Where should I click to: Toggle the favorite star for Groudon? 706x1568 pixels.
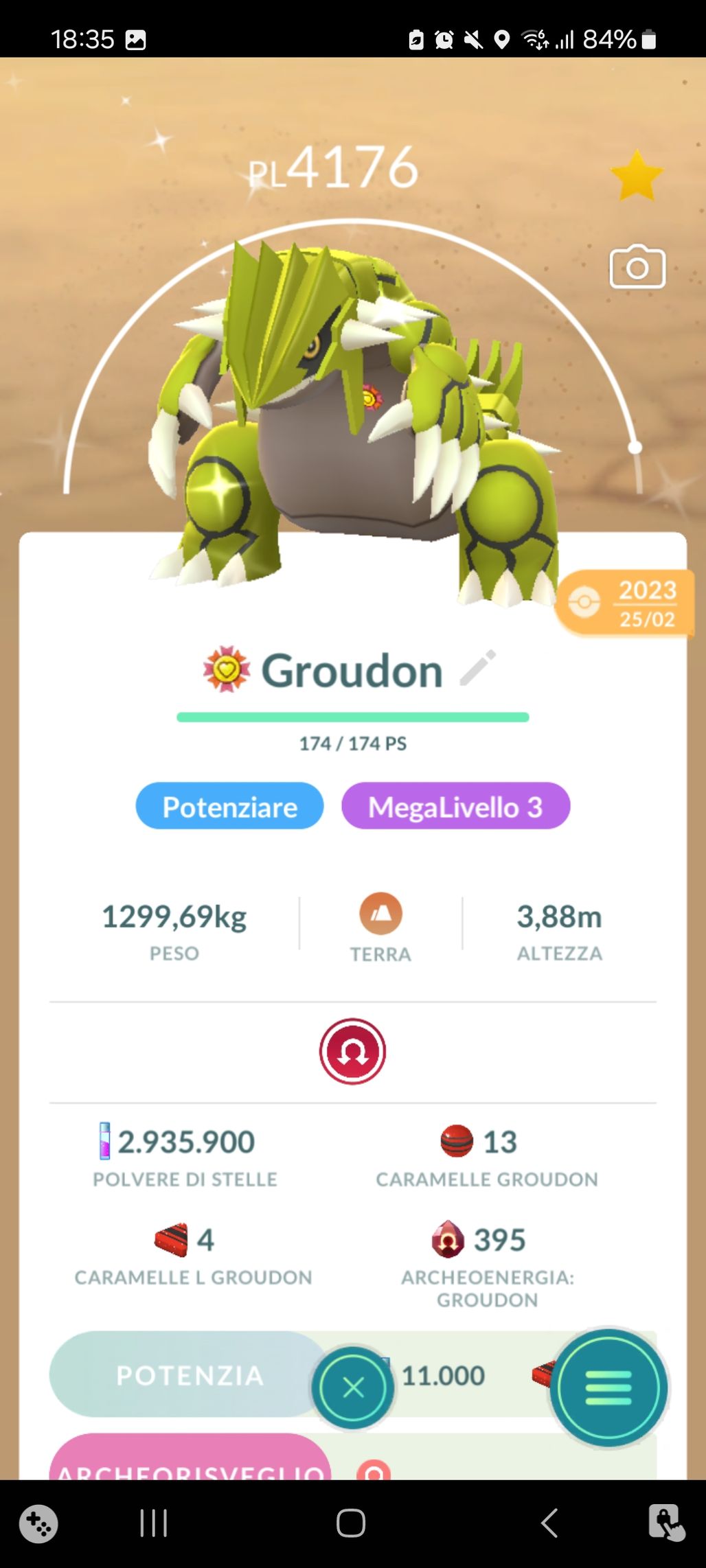tap(637, 176)
